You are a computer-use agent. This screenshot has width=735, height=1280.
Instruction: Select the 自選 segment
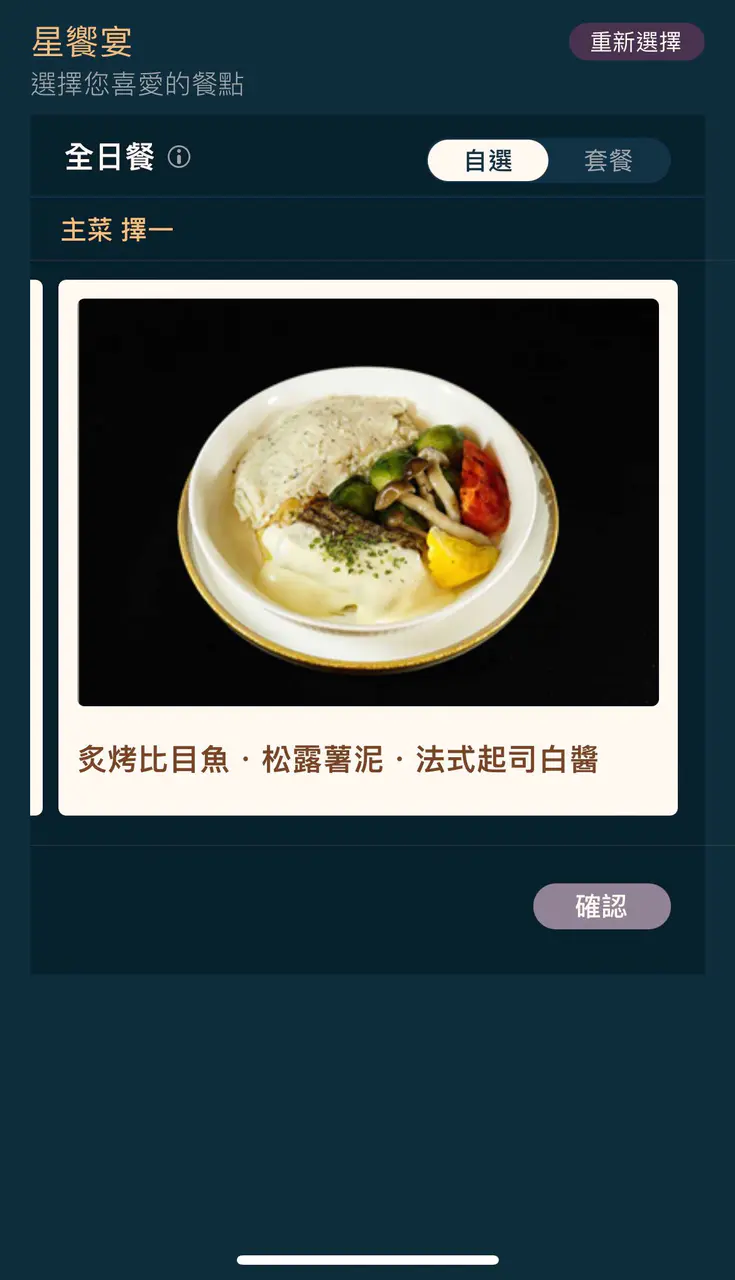coord(488,160)
